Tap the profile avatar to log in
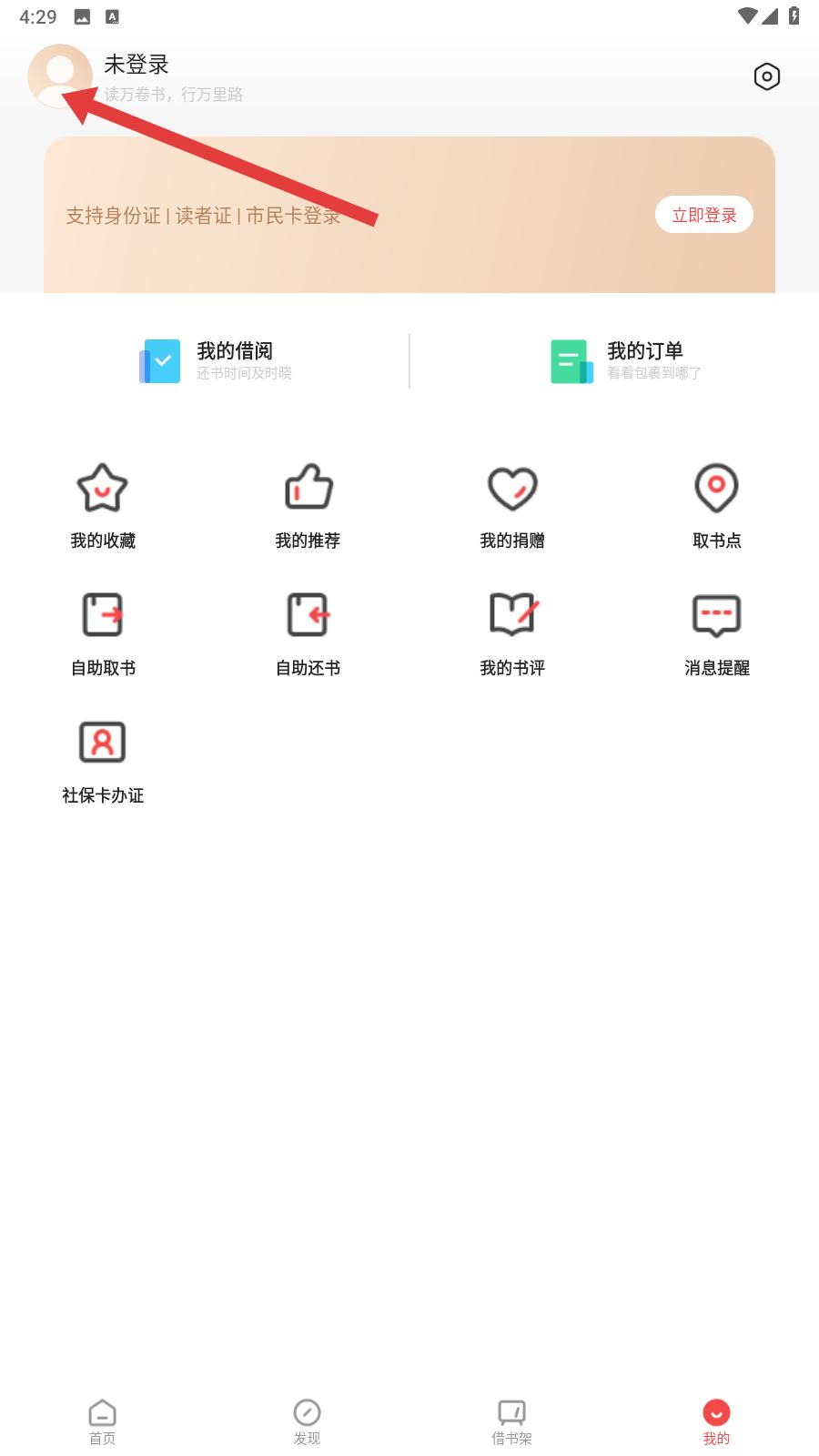The width and height of the screenshot is (819, 1456). pos(60,76)
